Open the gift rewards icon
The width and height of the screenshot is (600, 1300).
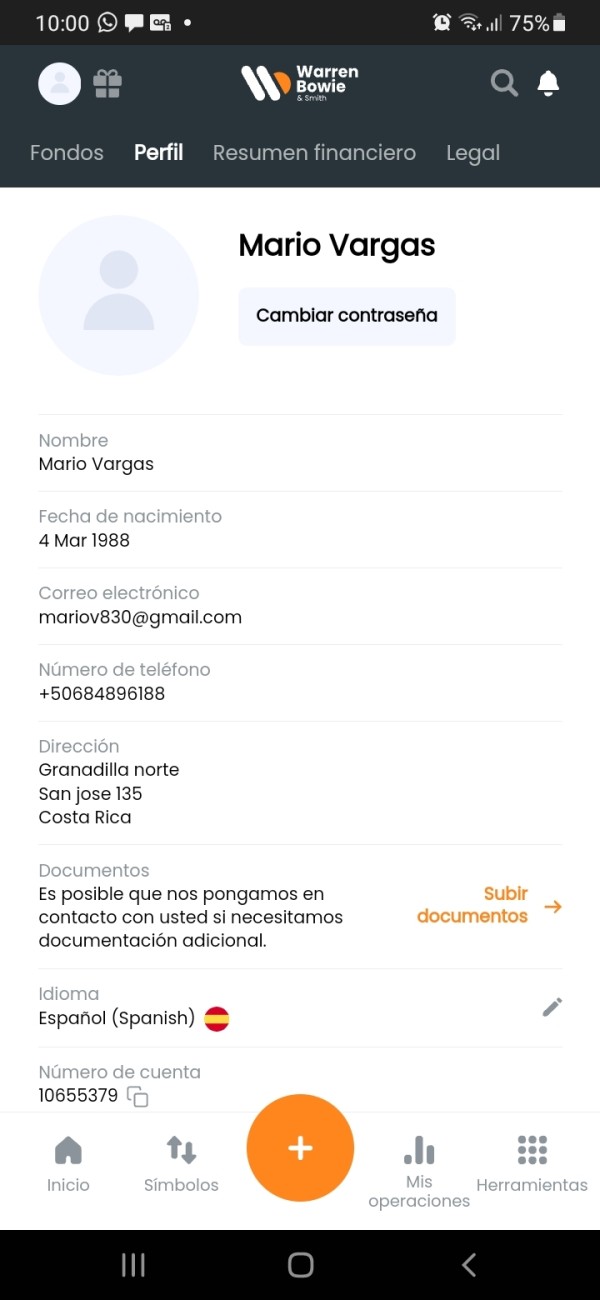tap(107, 84)
